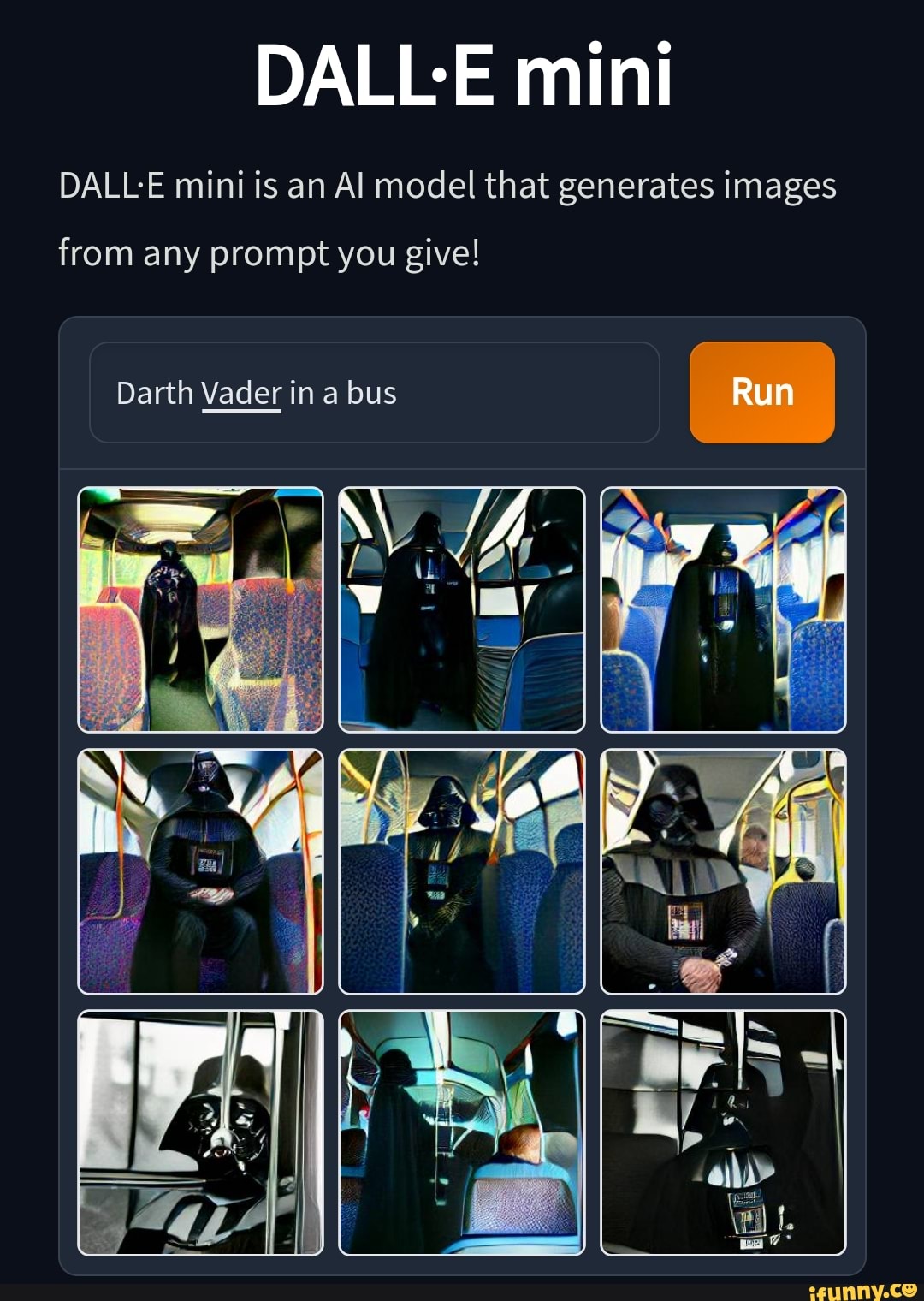This screenshot has height=1301, width=924.
Task: Tap the prompt text field
Action: pos(374,393)
